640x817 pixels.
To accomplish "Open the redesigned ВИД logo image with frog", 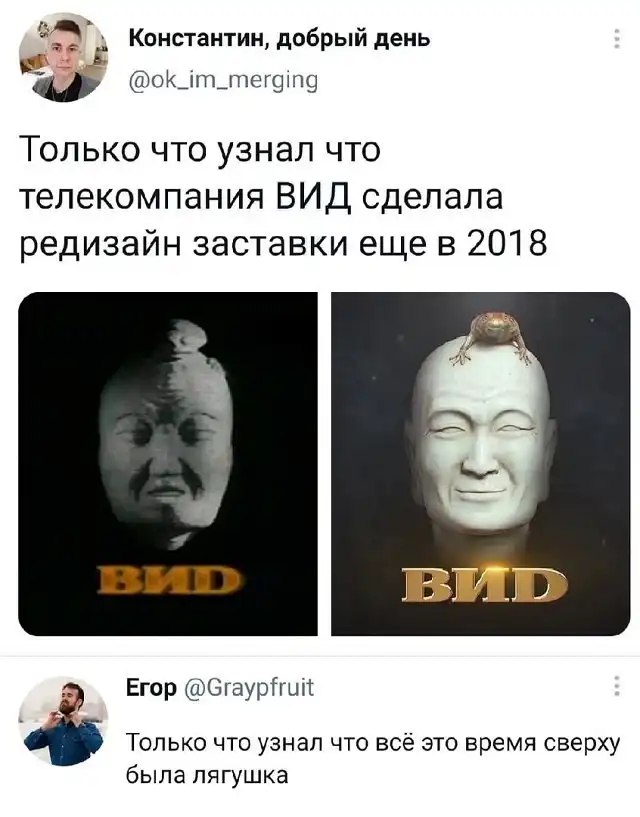I will tap(480, 464).
